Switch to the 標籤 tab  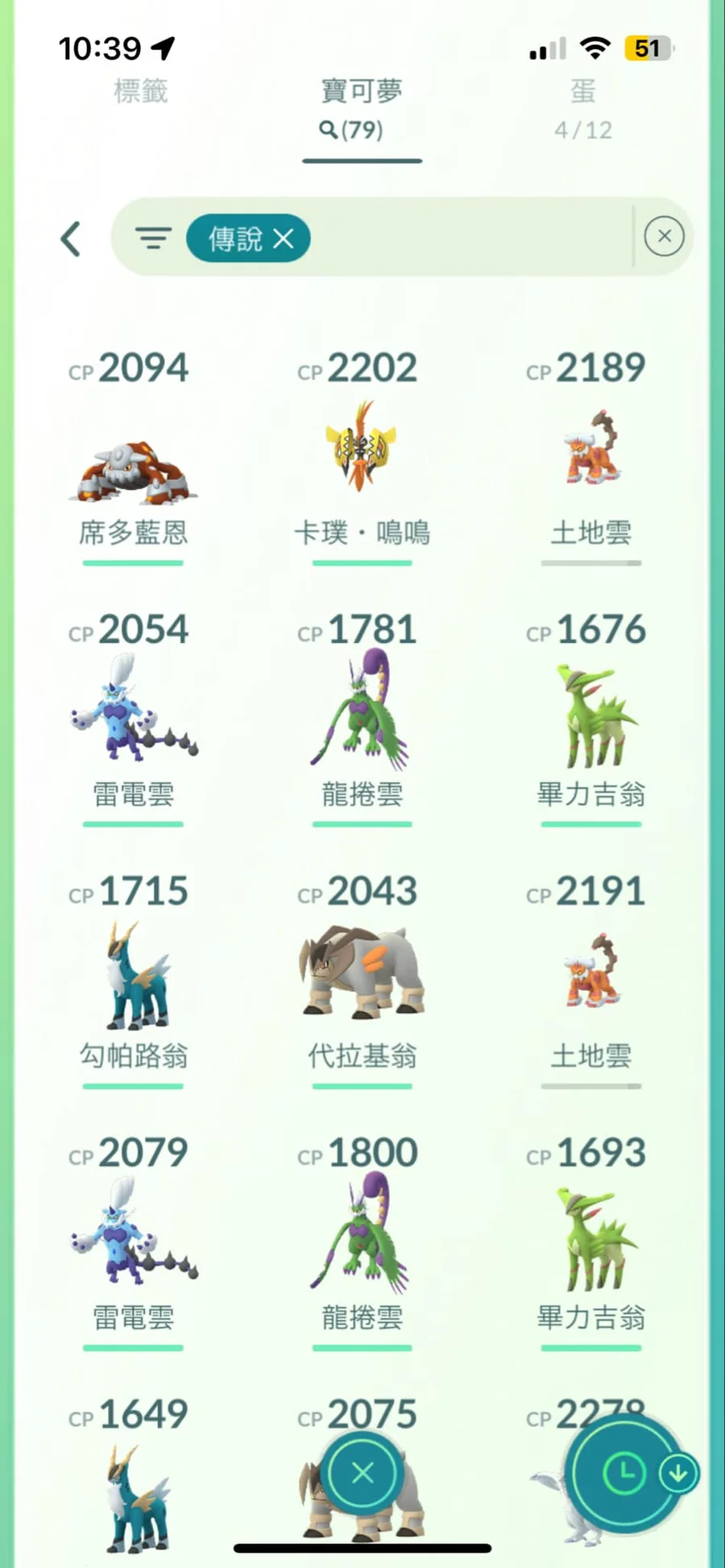click(141, 92)
